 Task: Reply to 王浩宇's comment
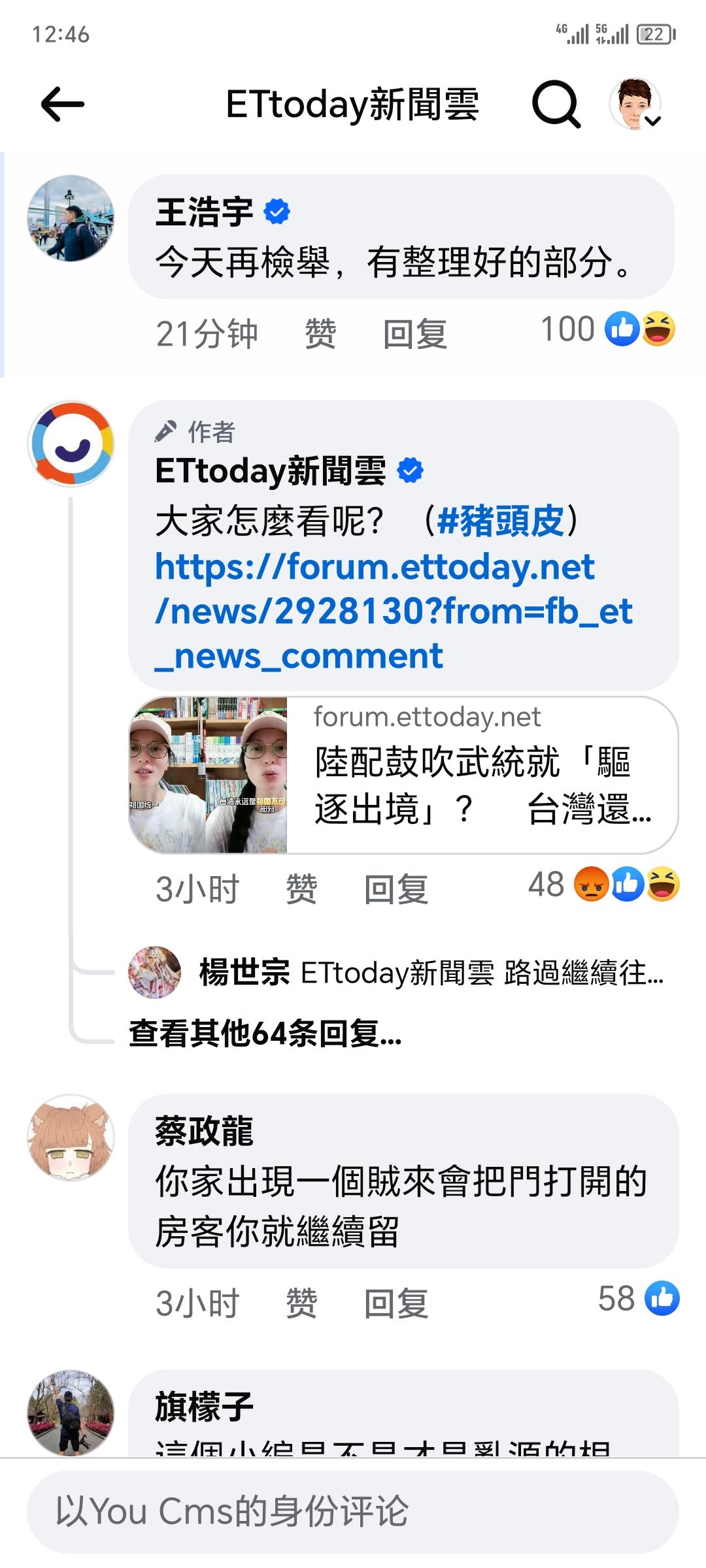[414, 334]
